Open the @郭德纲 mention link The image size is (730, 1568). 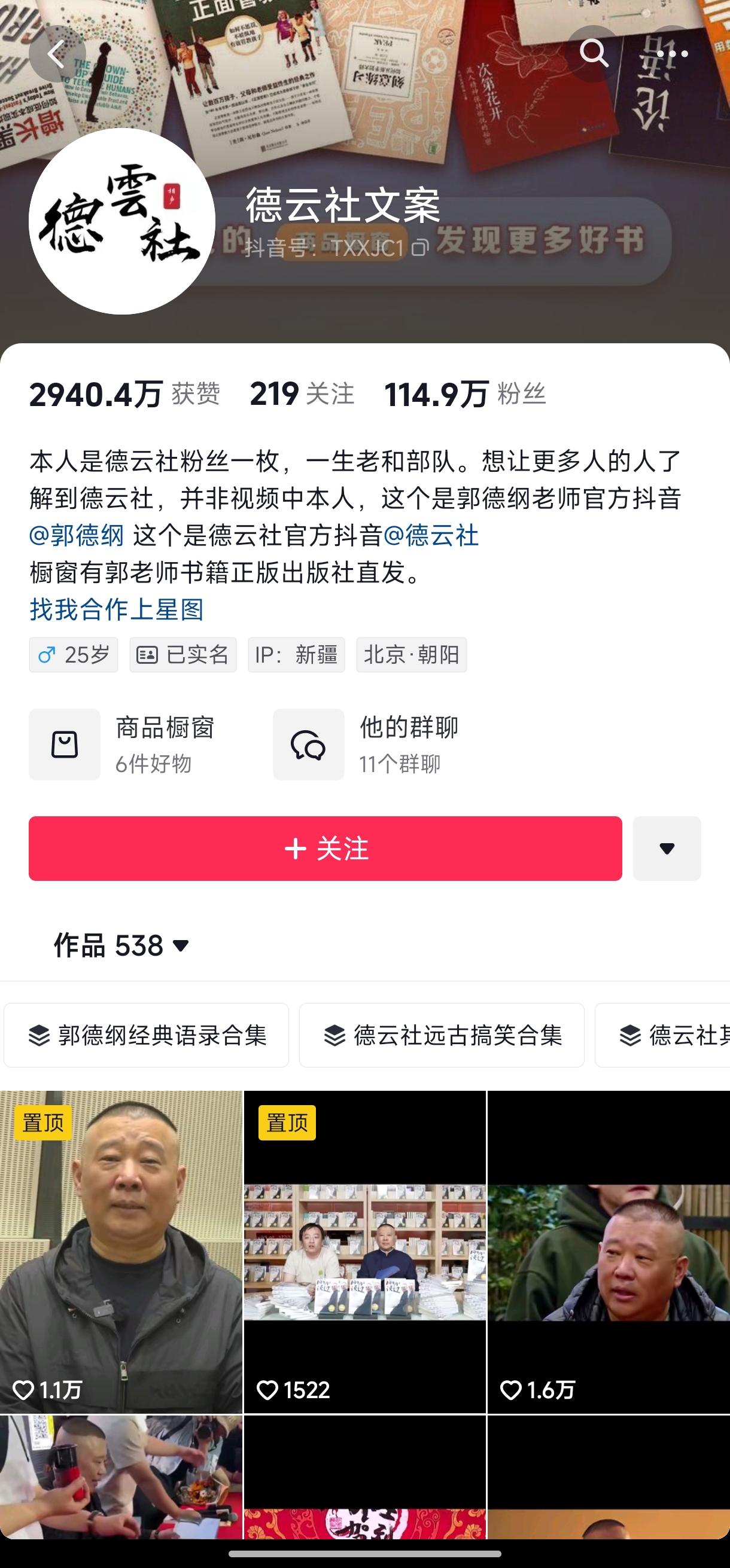pyautogui.click(x=77, y=536)
